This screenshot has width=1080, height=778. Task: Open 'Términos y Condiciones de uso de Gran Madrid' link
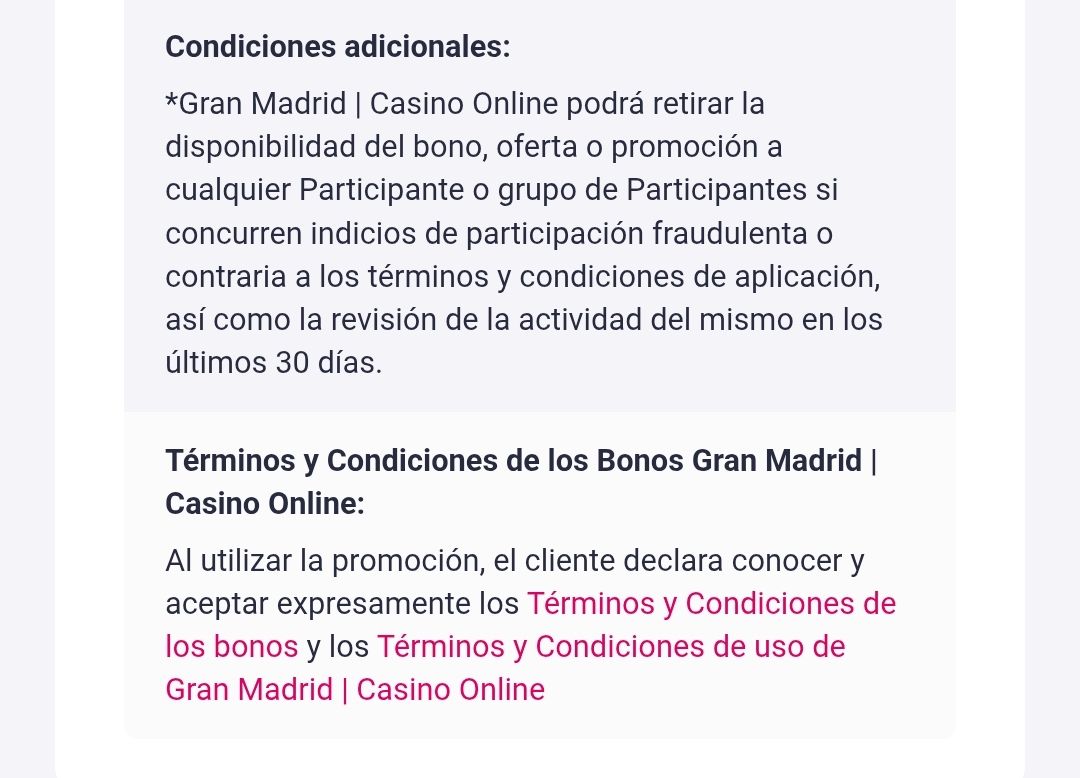pos(610,647)
